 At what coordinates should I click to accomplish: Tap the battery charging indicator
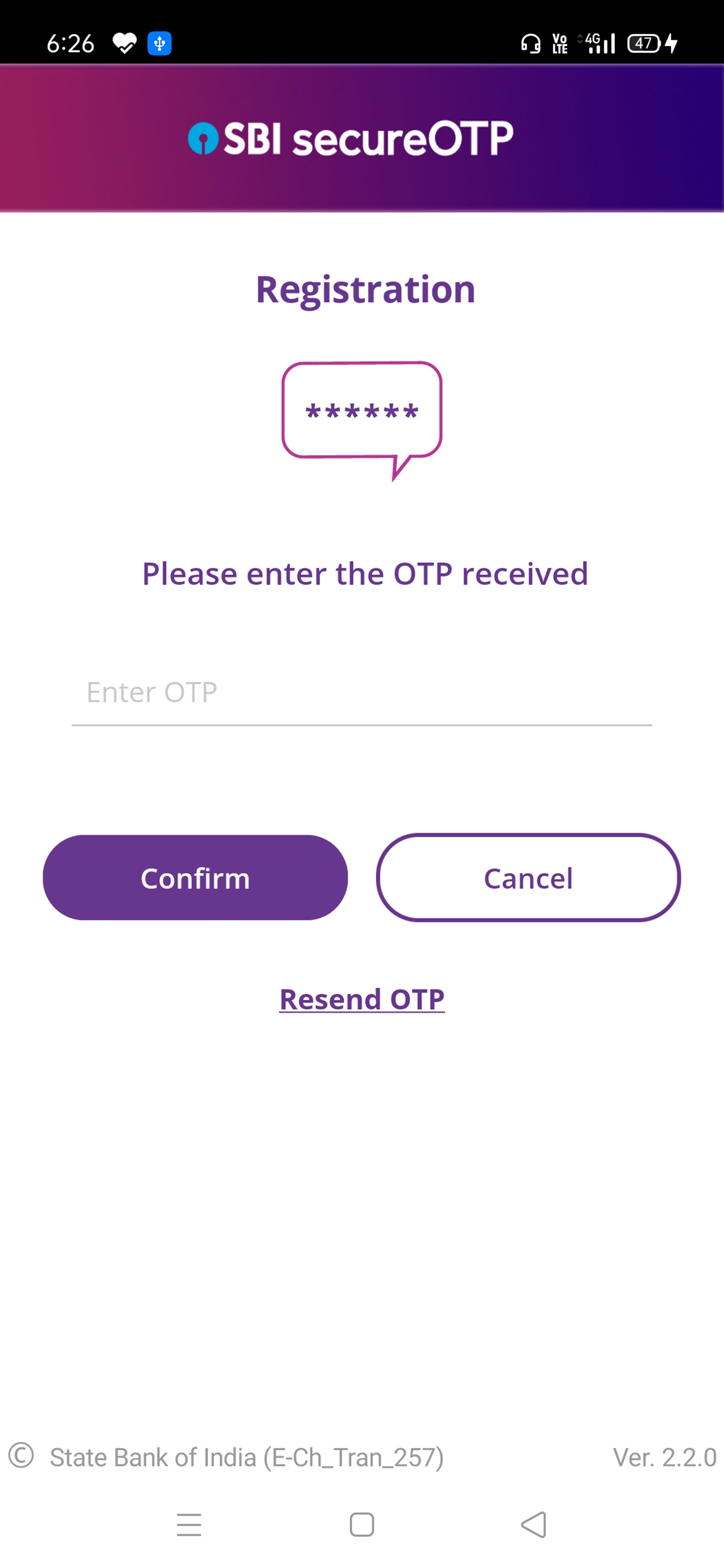(x=646, y=43)
